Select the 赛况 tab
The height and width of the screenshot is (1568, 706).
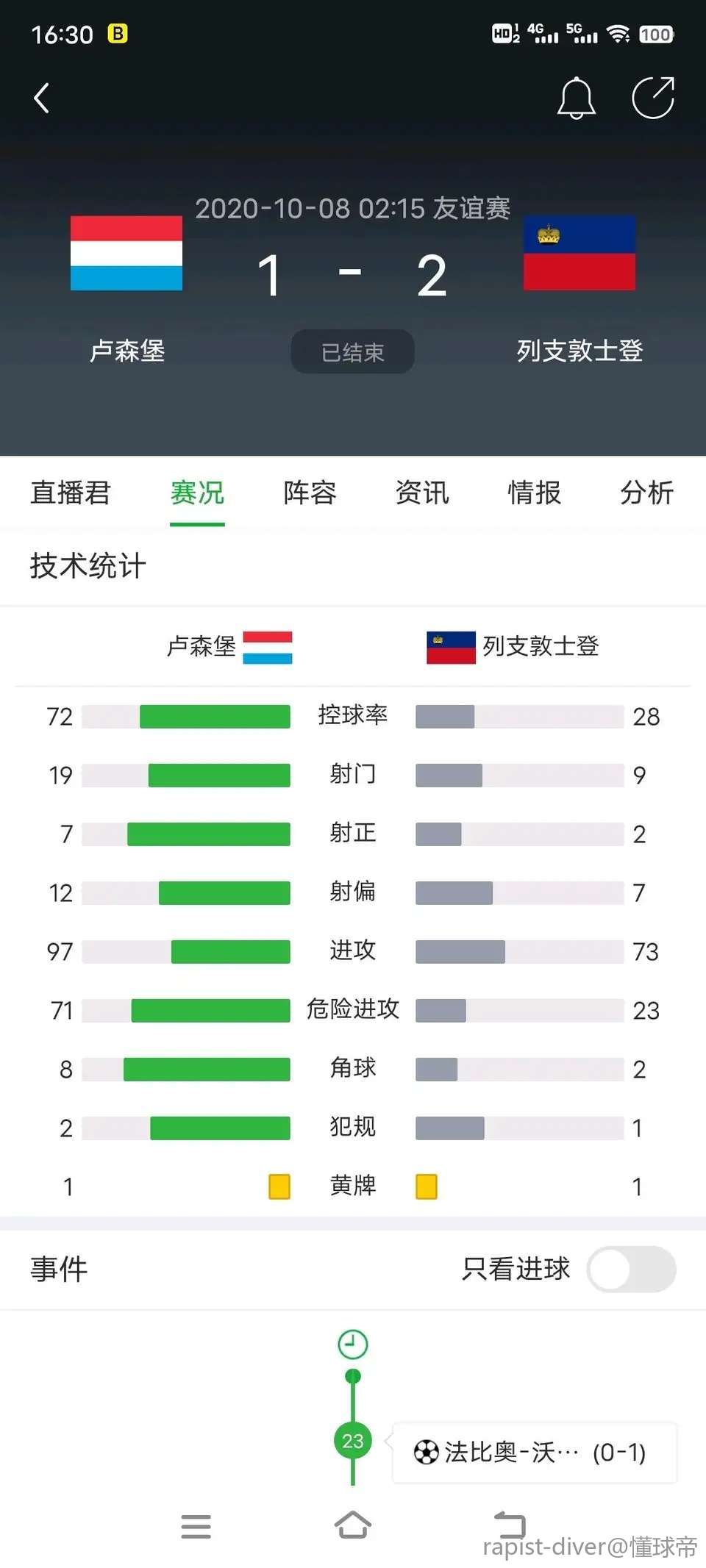click(197, 493)
